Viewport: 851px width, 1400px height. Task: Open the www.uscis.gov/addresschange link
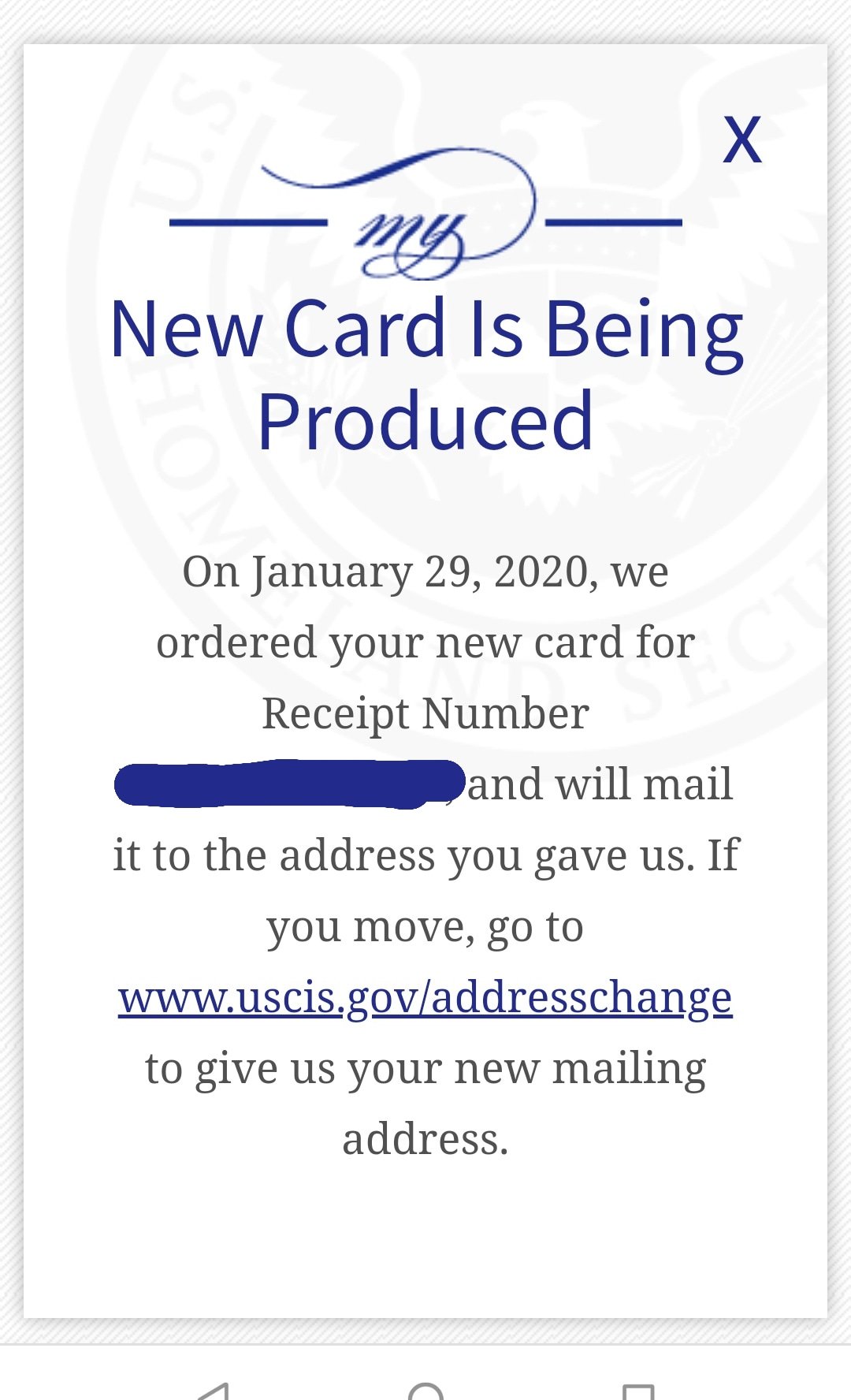tap(425, 997)
